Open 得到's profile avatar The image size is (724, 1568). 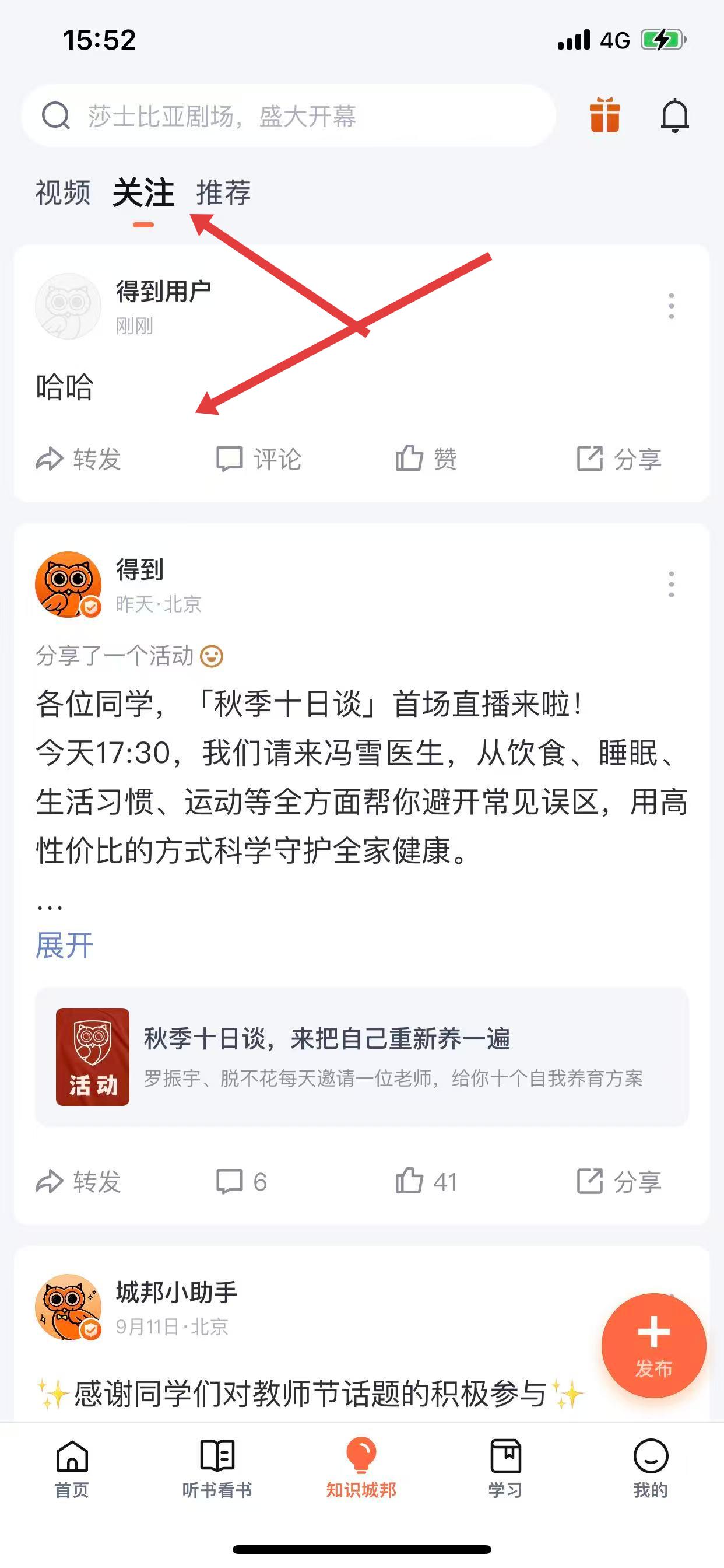tap(68, 584)
